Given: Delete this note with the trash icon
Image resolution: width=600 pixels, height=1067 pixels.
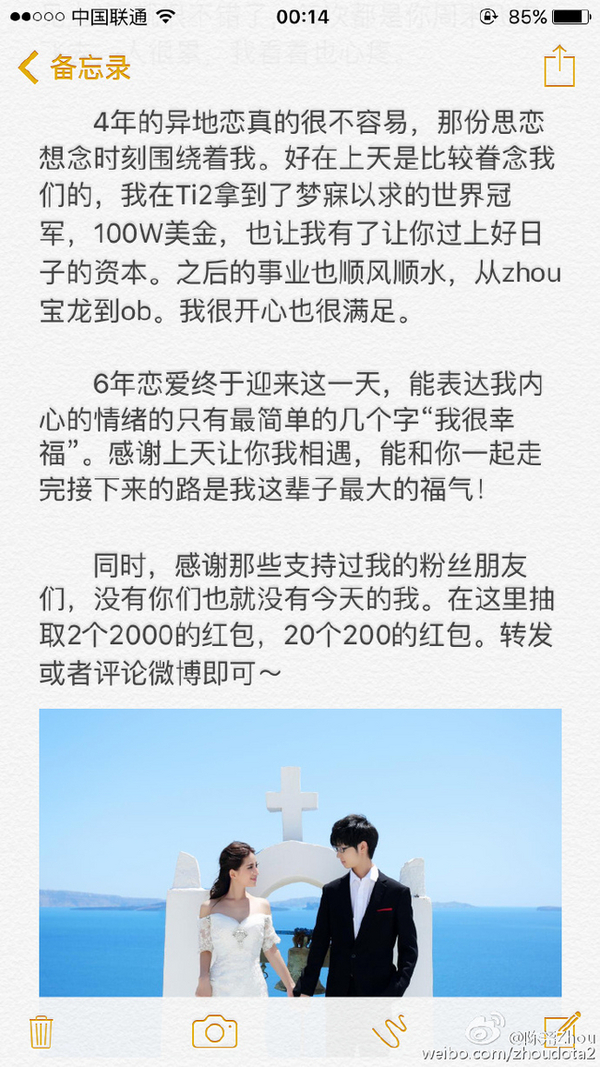Looking at the screenshot, I should pos(41,1030).
